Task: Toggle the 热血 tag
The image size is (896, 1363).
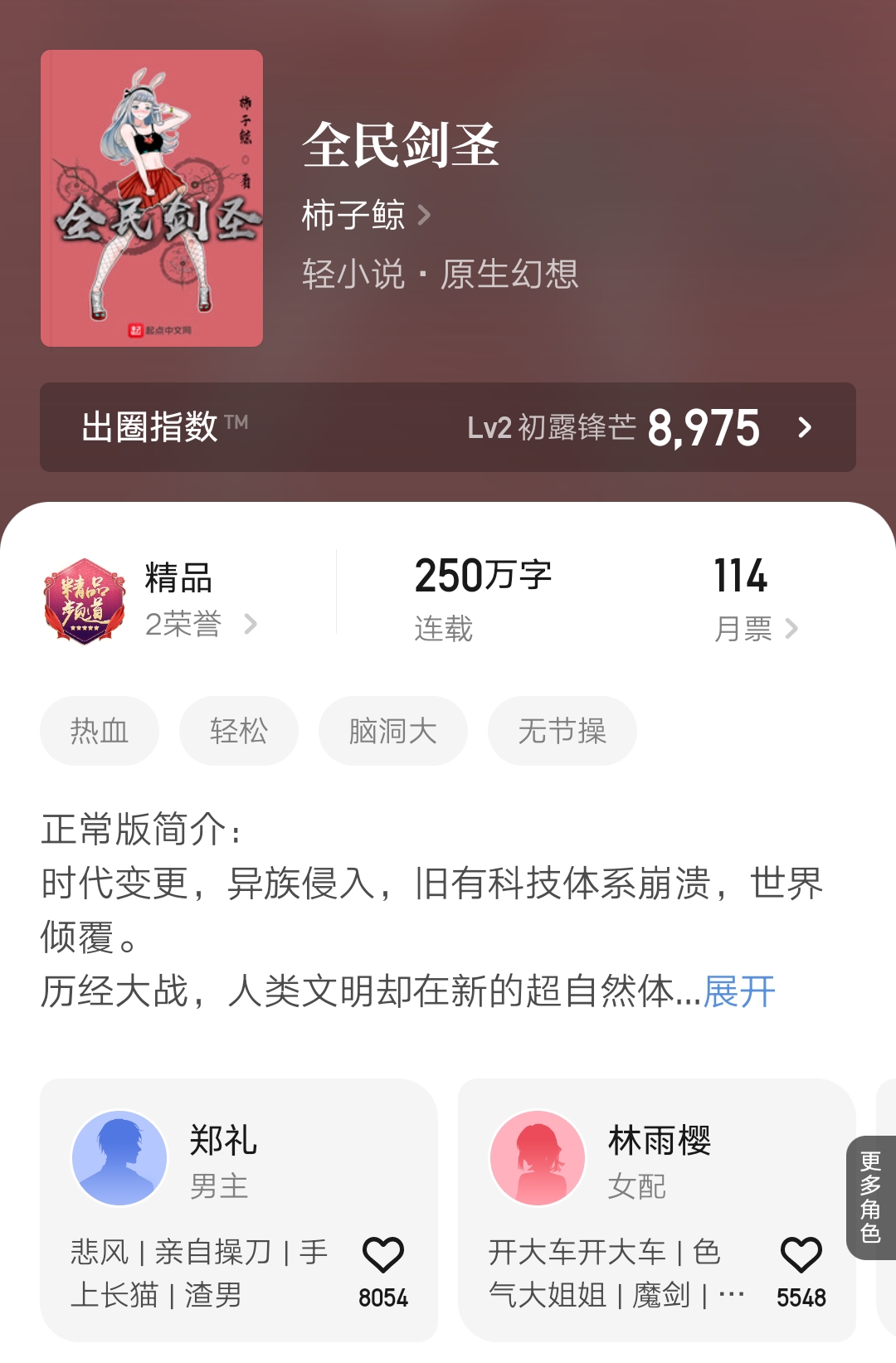Action: pyautogui.click(x=99, y=731)
